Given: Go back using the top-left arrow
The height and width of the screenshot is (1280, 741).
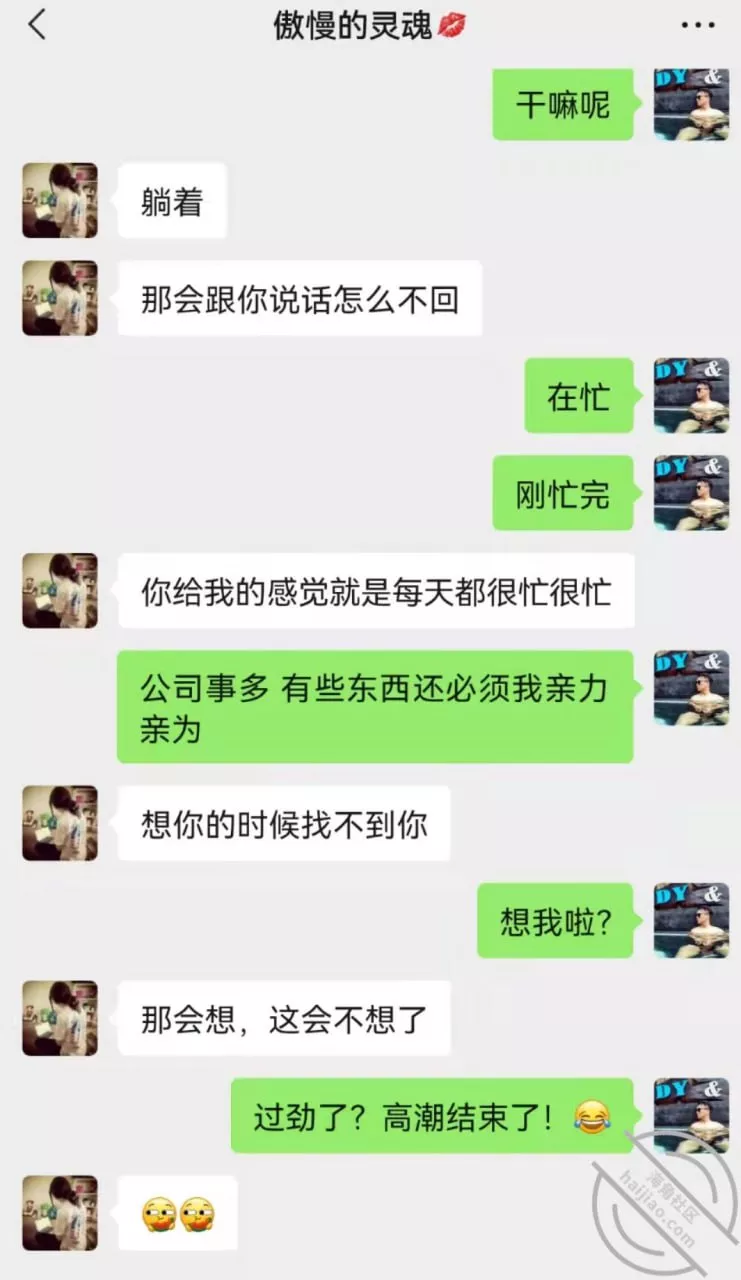Looking at the screenshot, I should pos(37,25).
